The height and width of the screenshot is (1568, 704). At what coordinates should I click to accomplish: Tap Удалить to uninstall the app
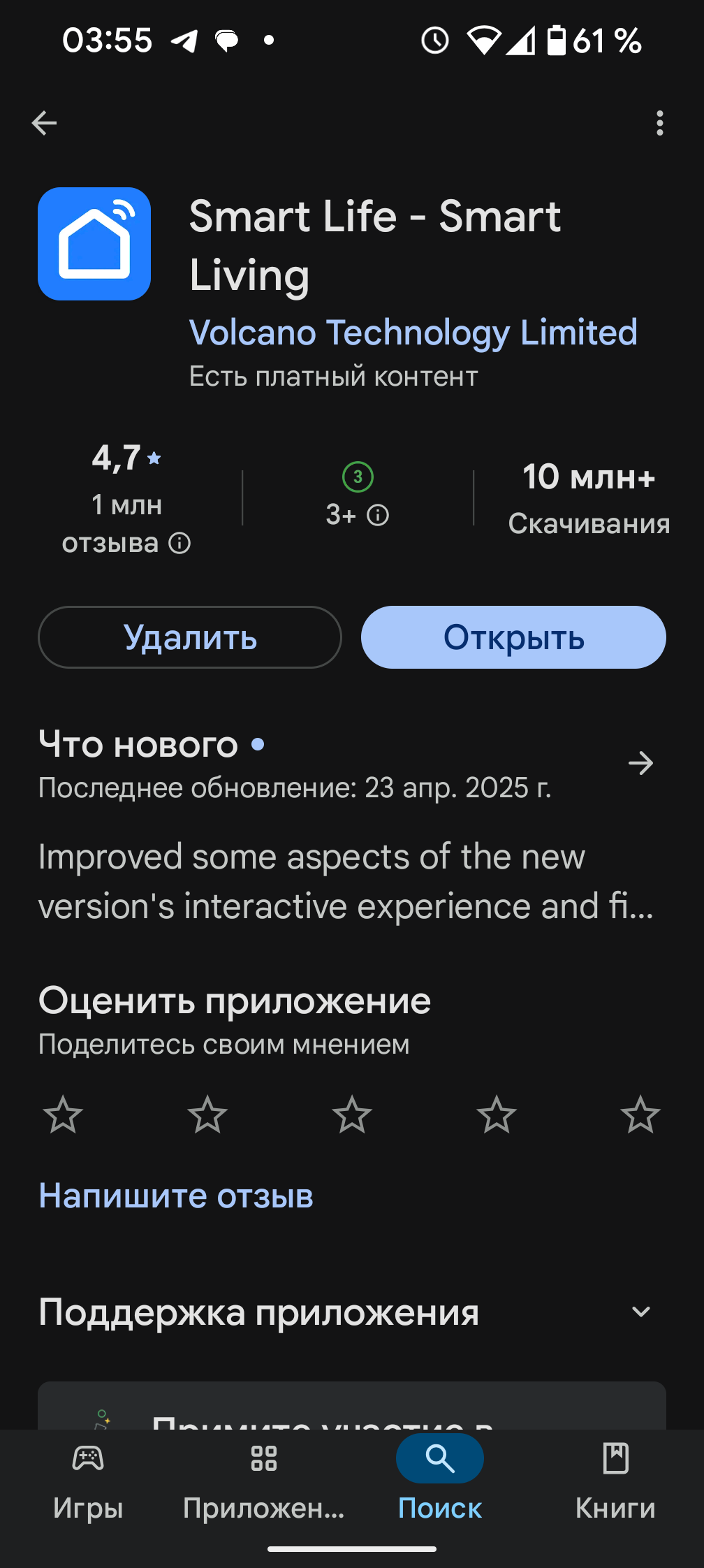pyautogui.click(x=190, y=637)
